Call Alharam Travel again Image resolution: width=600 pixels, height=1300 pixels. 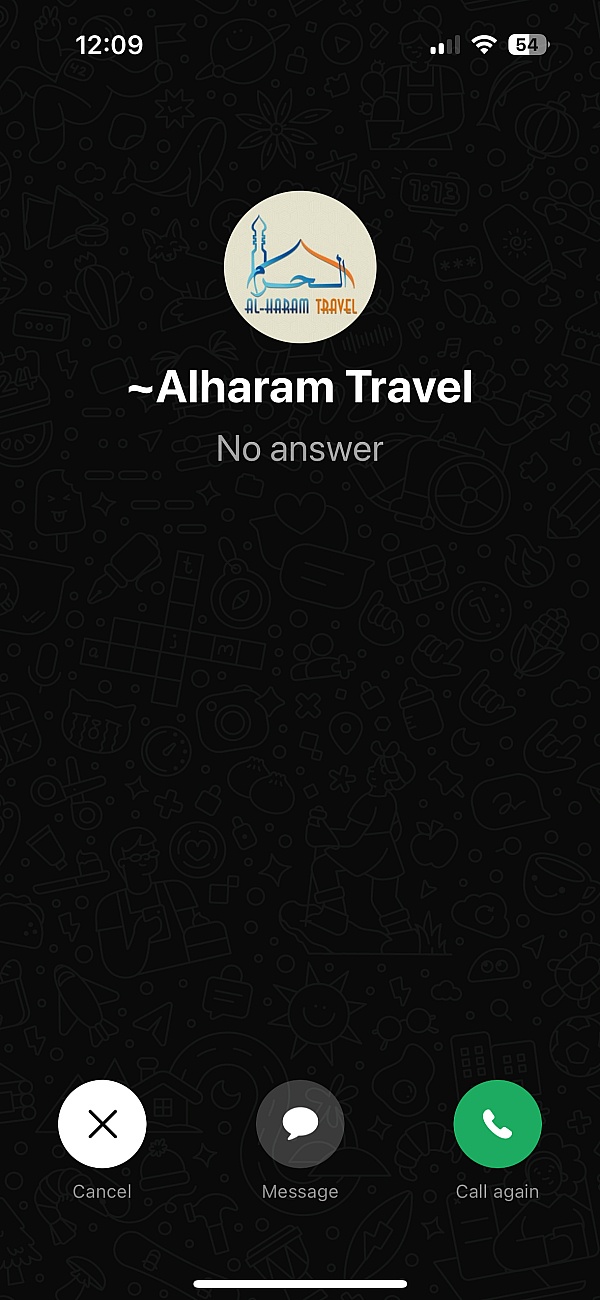(x=497, y=1125)
